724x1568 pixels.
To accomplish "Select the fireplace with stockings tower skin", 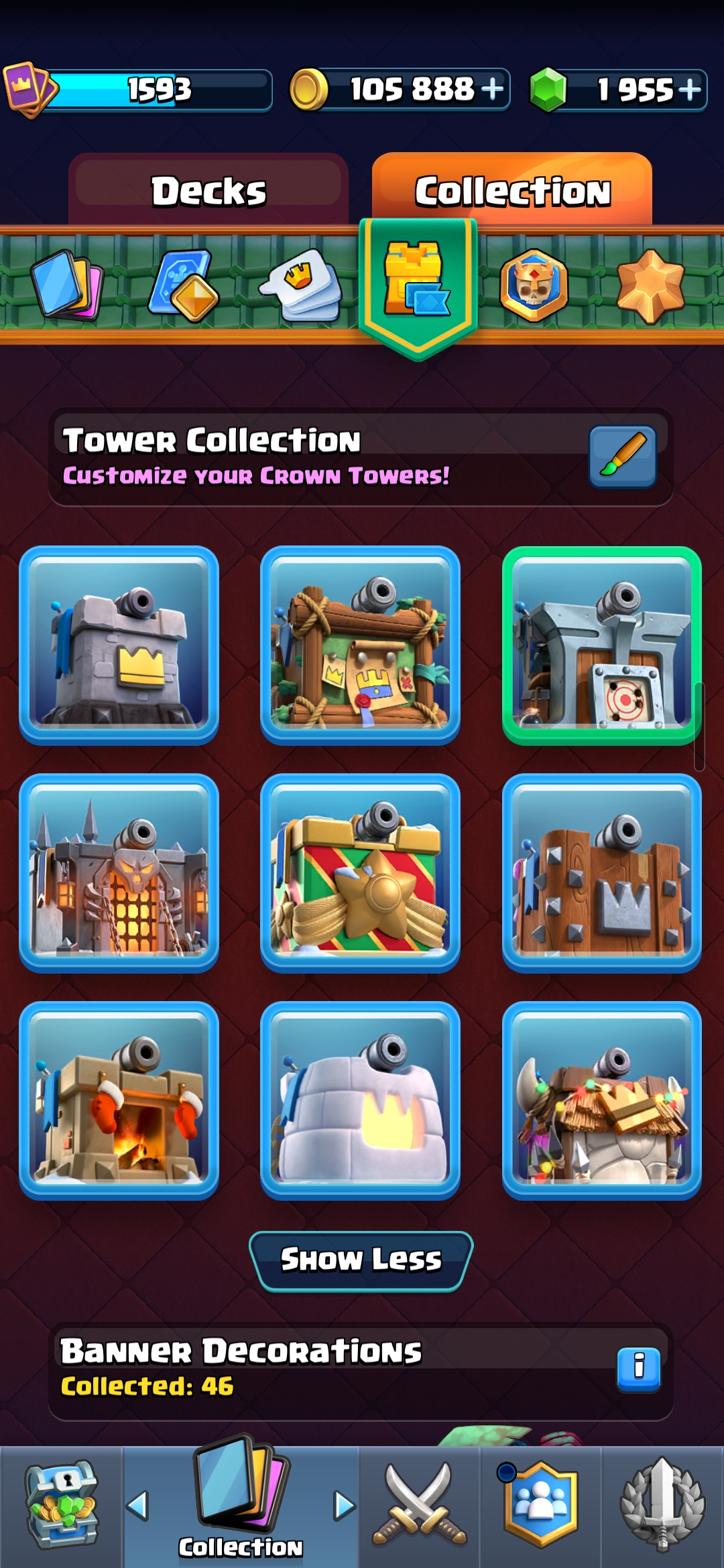I will tap(119, 1101).
